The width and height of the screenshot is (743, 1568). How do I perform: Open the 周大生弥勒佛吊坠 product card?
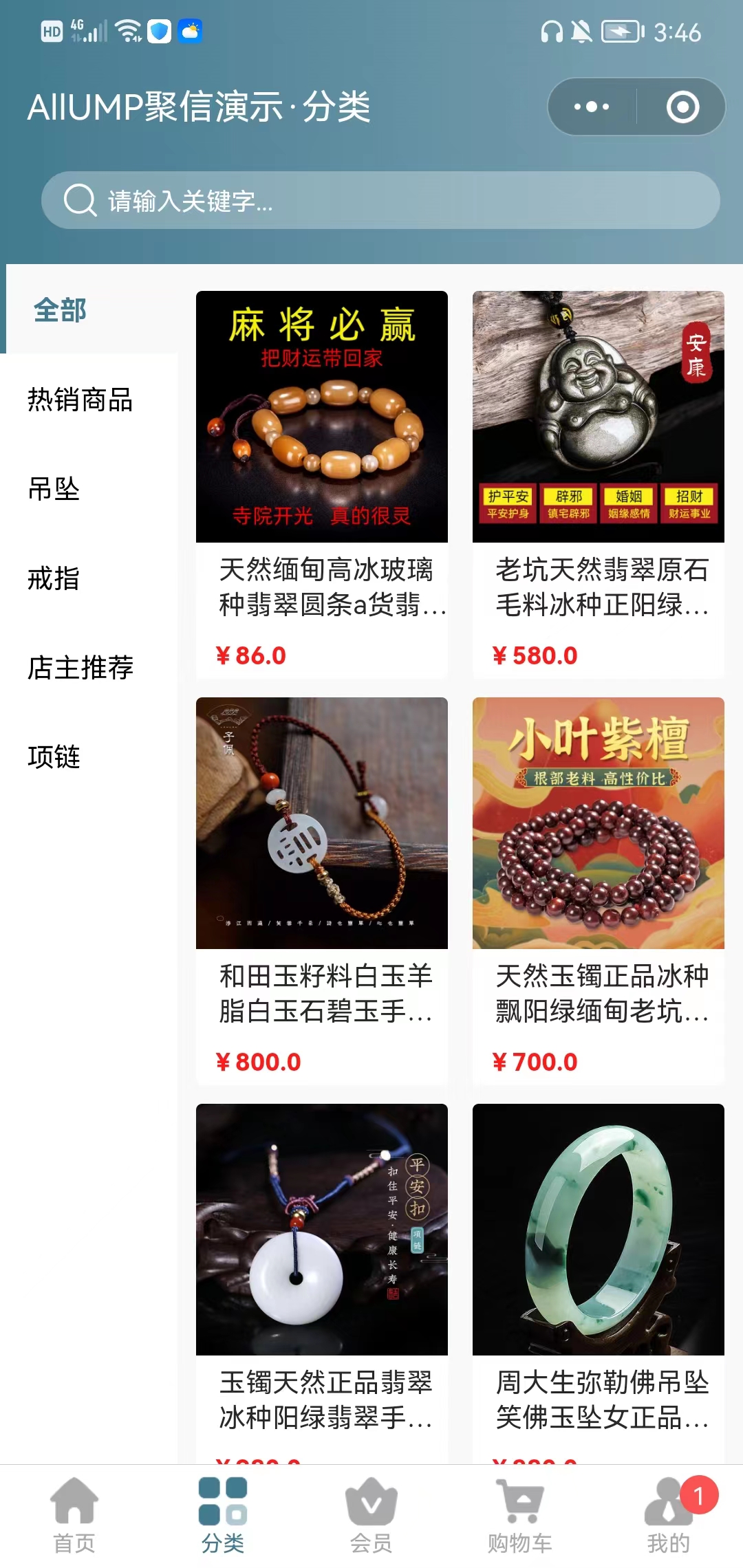[x=599, y=1272]
